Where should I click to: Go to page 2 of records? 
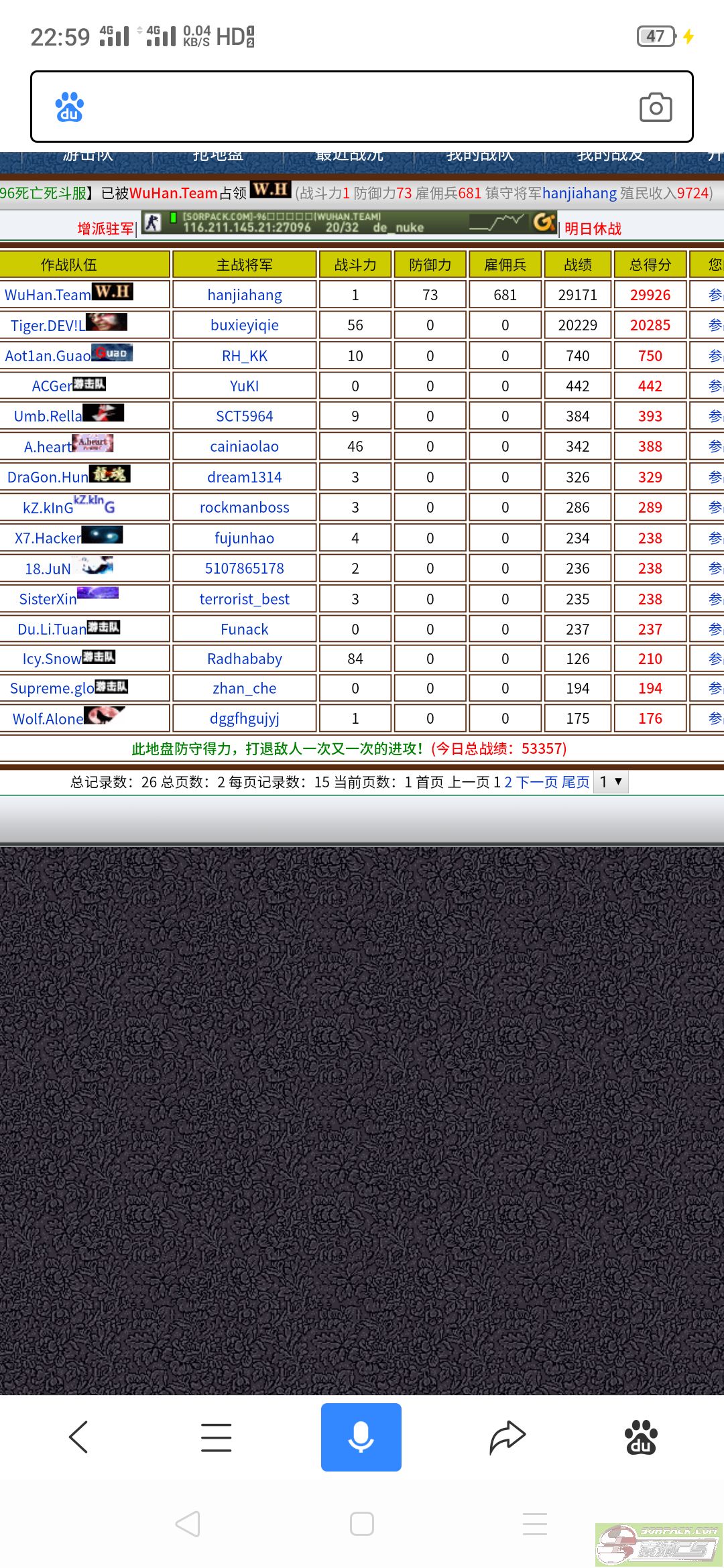pyautogui.click(x=508, y=782)
